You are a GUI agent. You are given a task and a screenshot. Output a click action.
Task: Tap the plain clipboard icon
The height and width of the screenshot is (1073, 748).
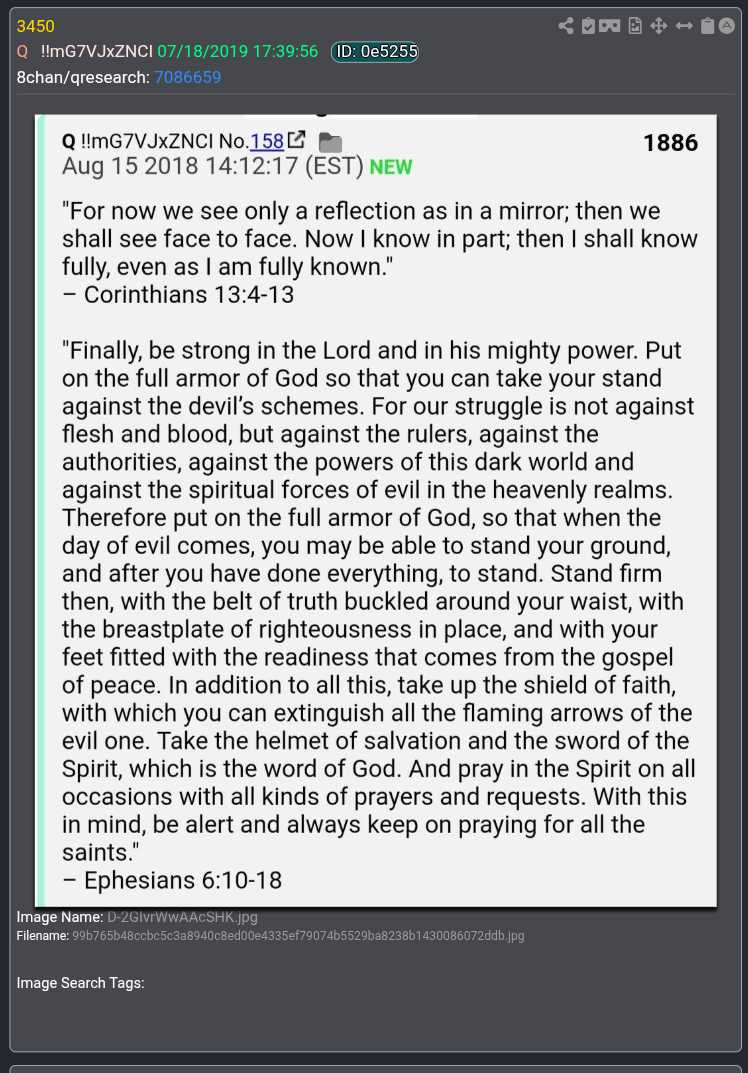coord(707,26)
